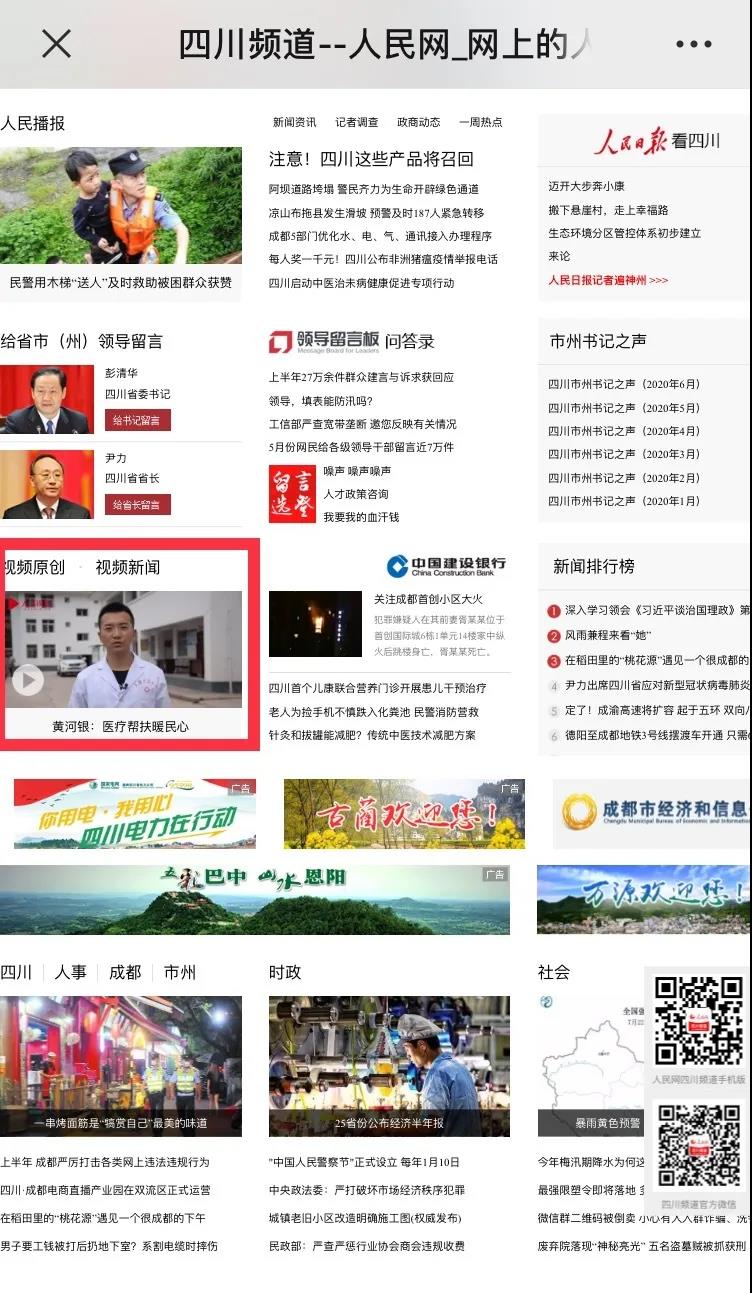752x1293 pixels.
Task: Open 人事 section tab
Action: (70, 972)
